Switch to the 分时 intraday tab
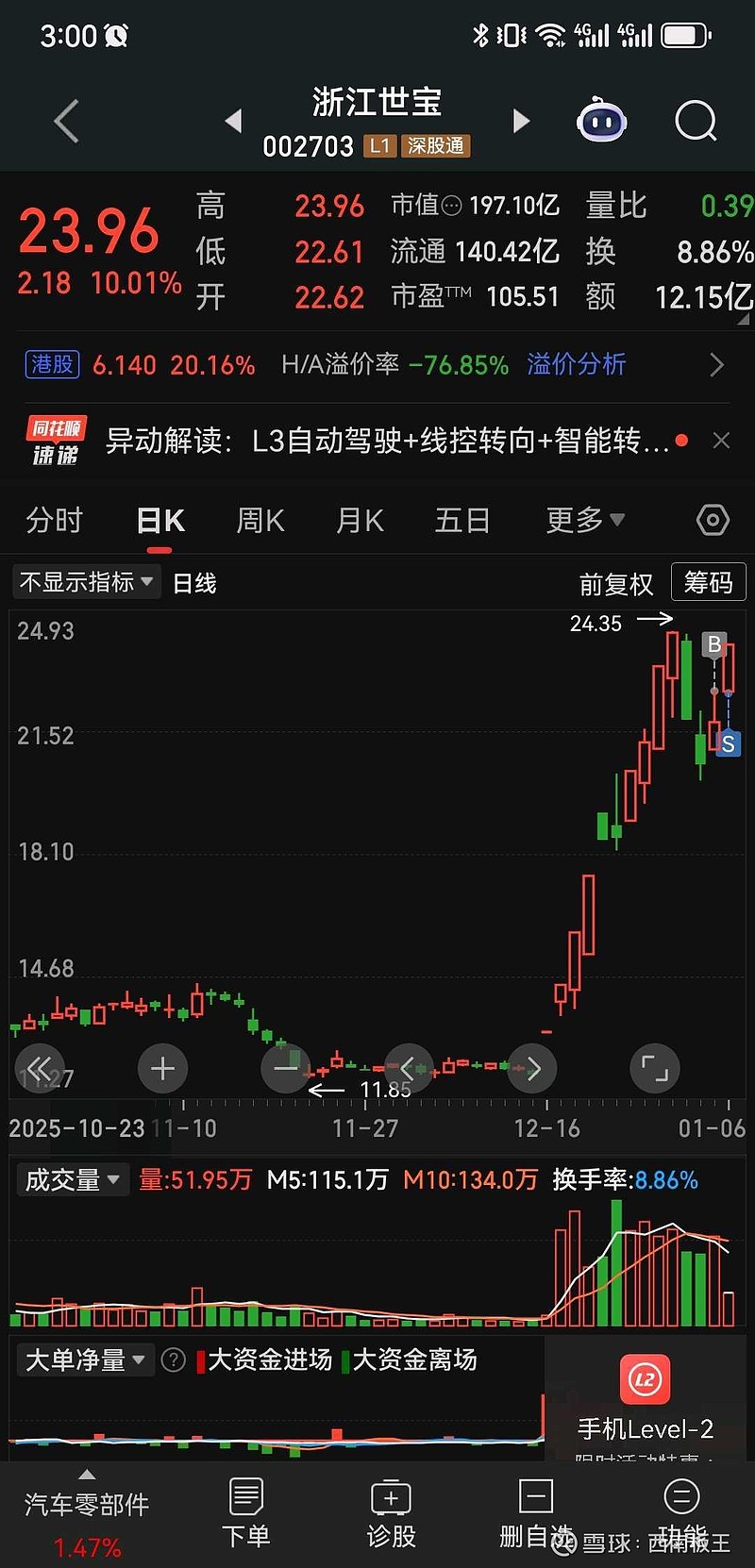 (x=54, y=520)
